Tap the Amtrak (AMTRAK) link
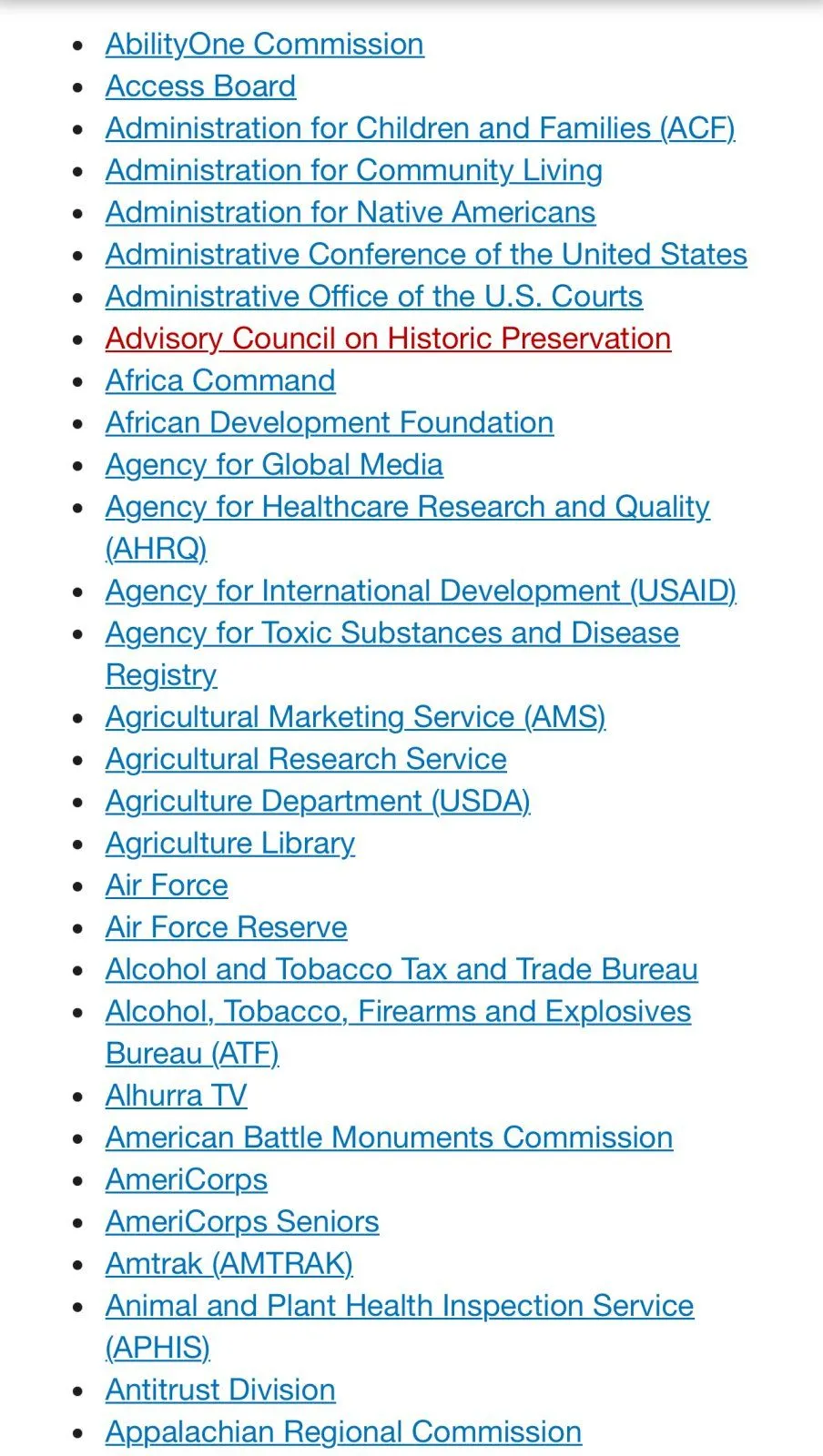The image size is (823, 1456). [229, 1263]
